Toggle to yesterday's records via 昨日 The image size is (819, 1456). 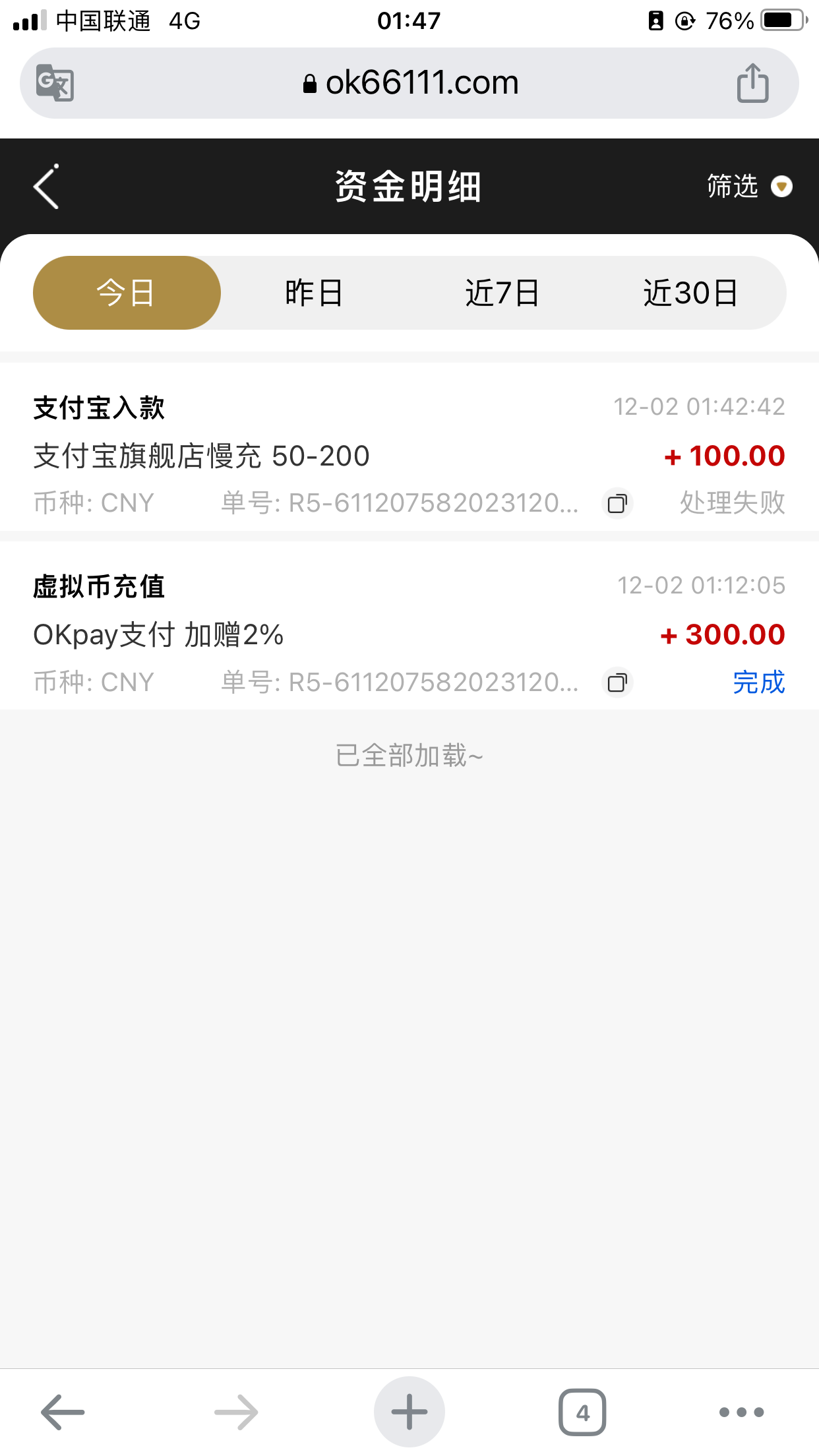point(313,292)
